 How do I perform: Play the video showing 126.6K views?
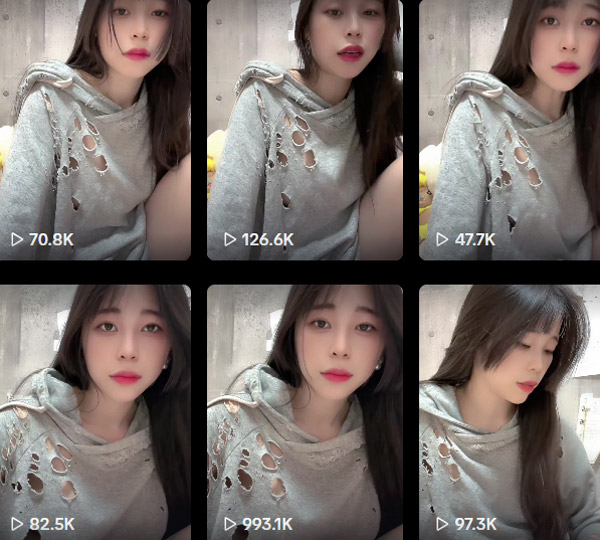tap(304, 130)
